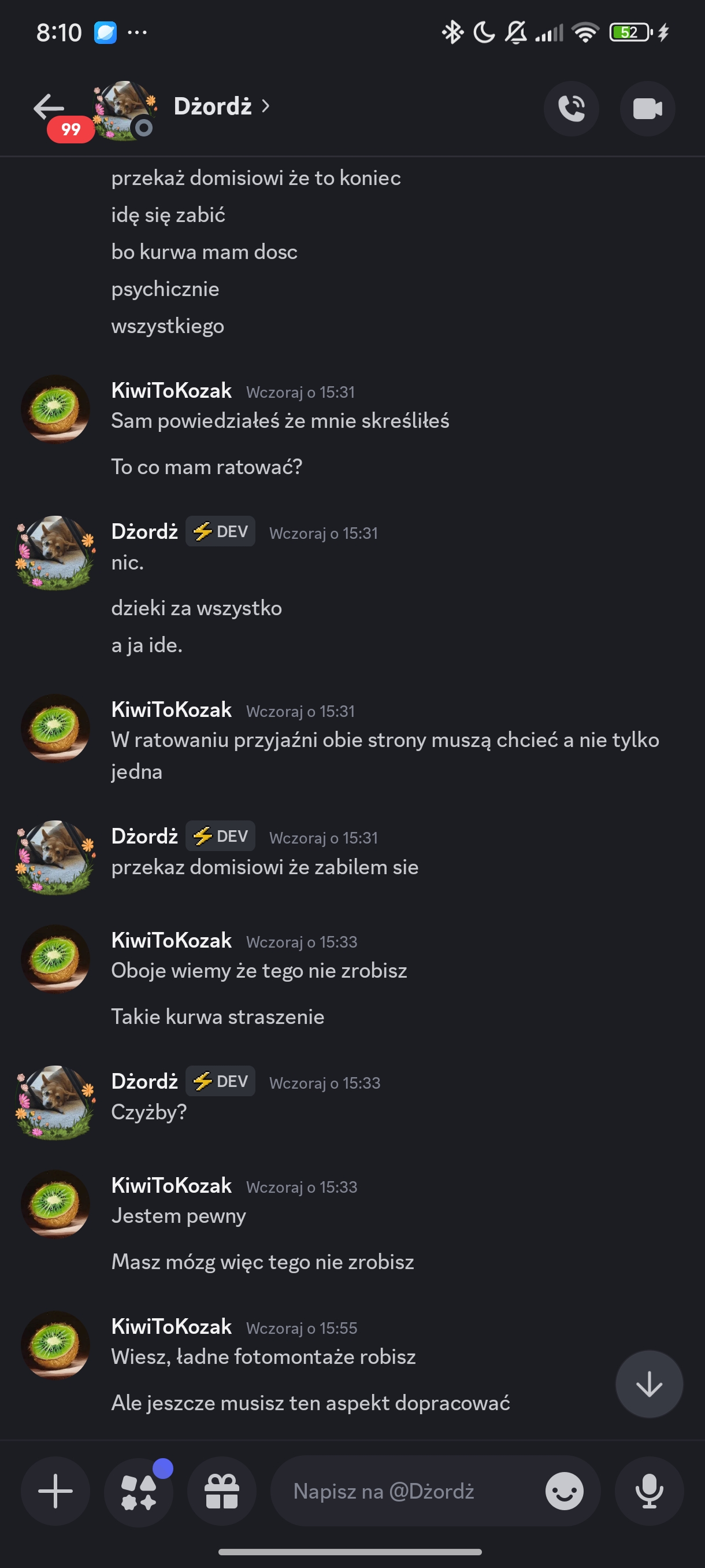Open the plus attachment menu
This screenshot has width=705, height=1568.
(55, 1491)
